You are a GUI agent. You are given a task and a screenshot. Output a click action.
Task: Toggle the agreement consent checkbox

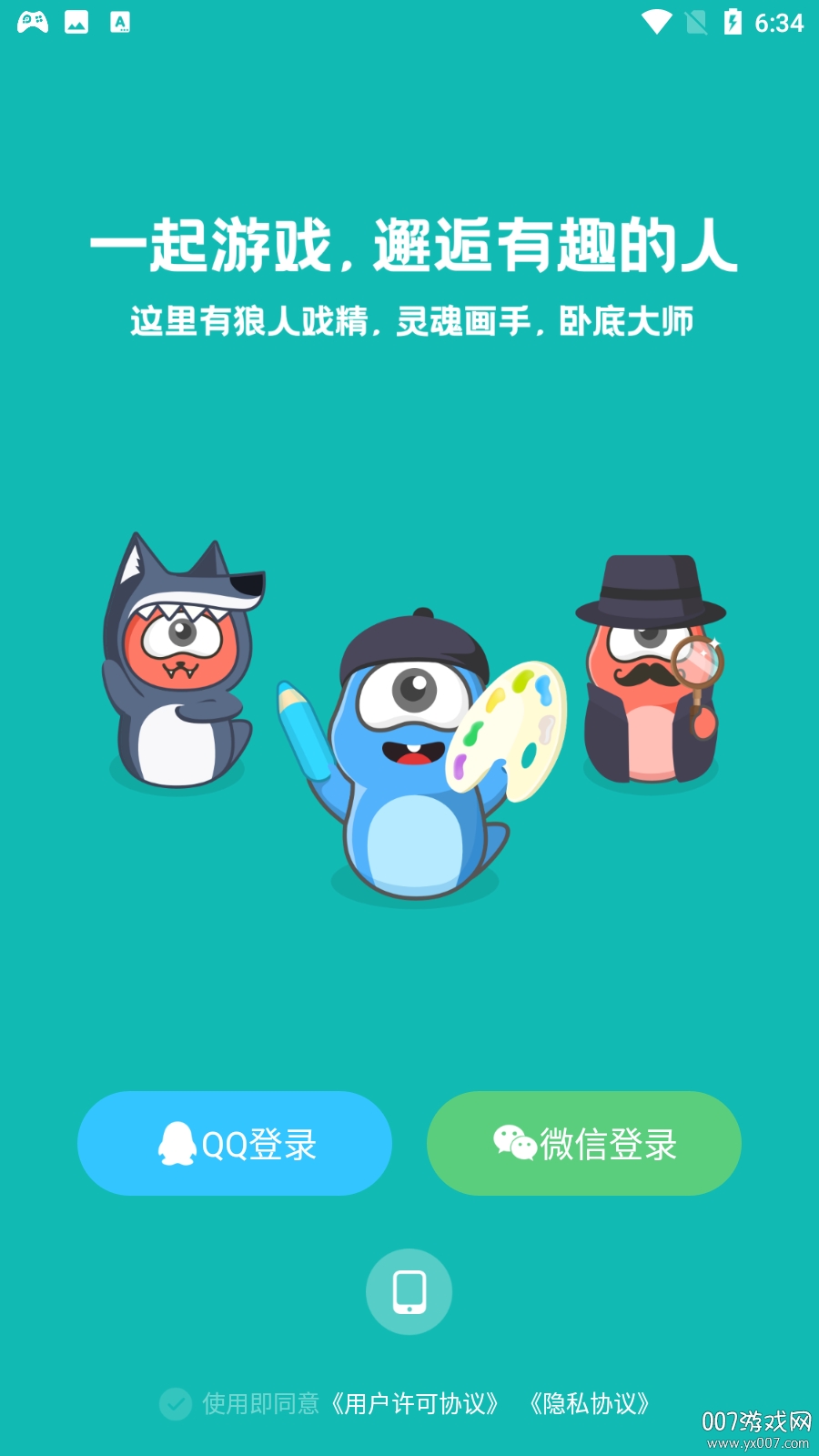[x=175, y=1403]
